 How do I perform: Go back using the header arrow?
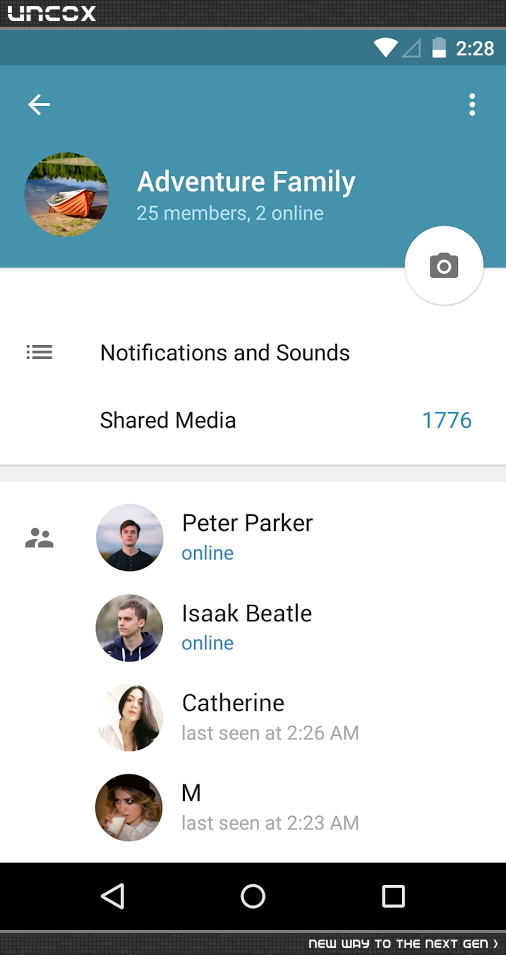point(39,105)
